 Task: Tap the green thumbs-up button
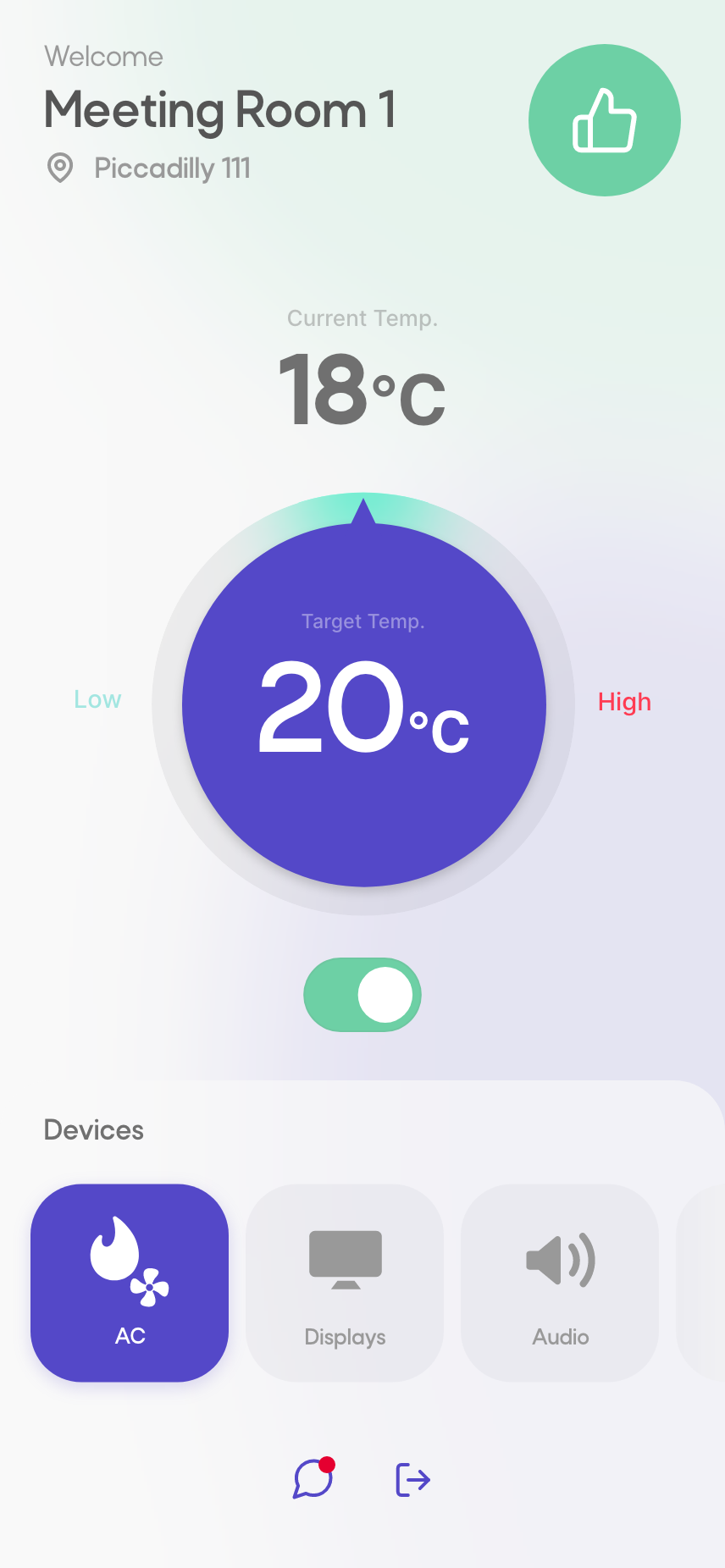605,120
